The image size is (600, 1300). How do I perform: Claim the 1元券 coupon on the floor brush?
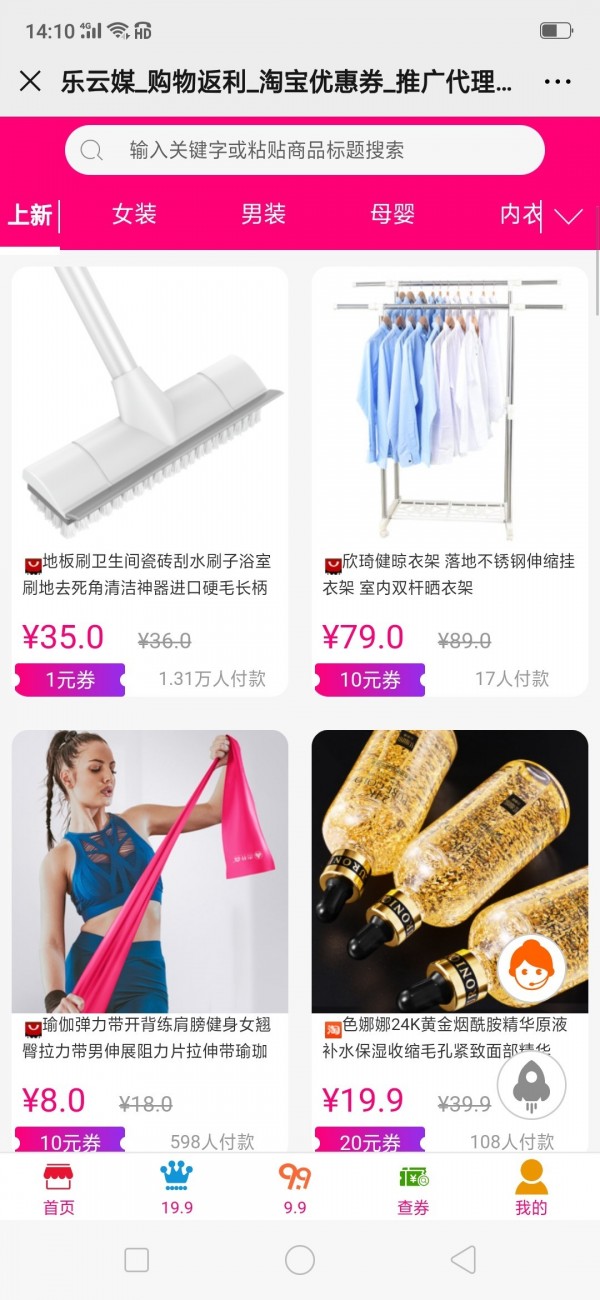click(x=70, y=680)
